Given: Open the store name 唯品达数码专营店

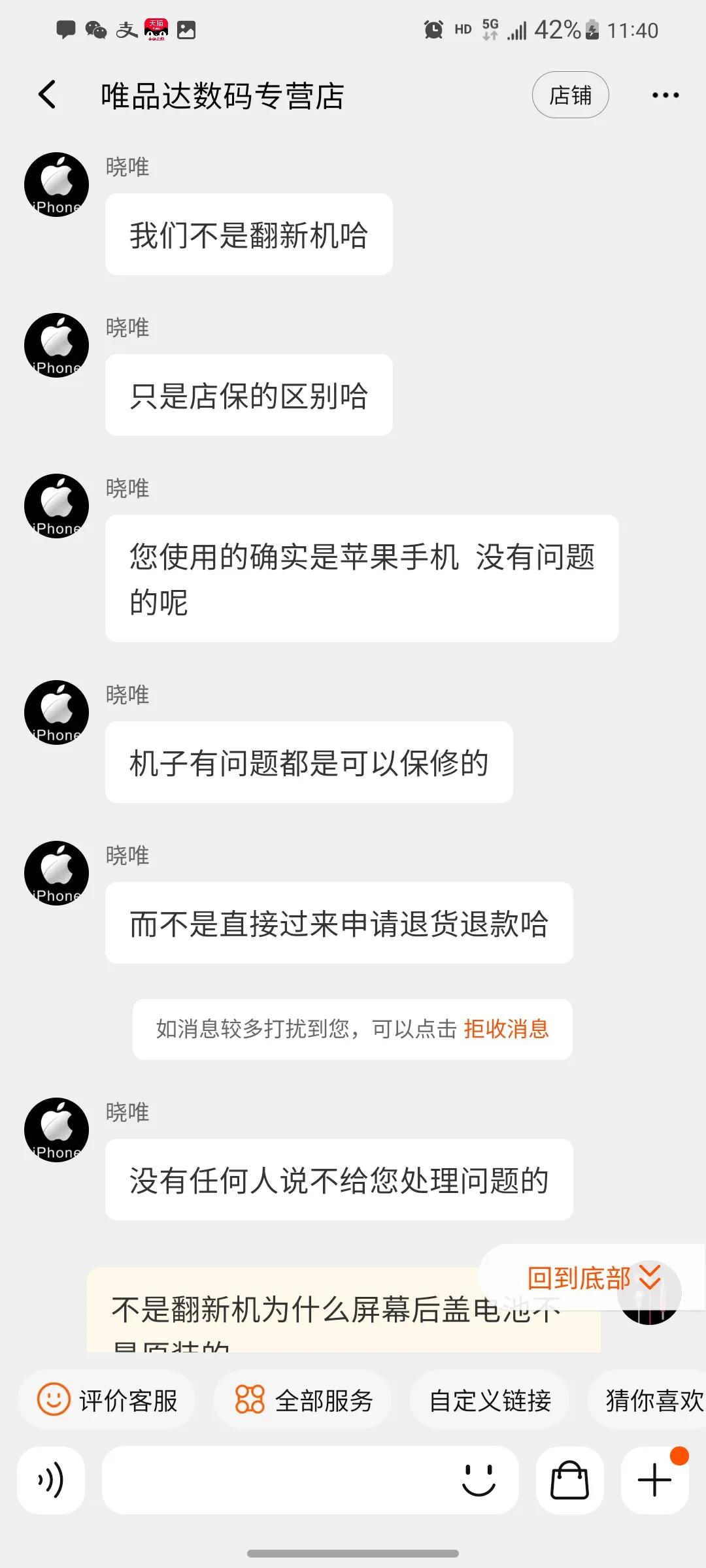Looking at the screenshot, I should (224, 95).
